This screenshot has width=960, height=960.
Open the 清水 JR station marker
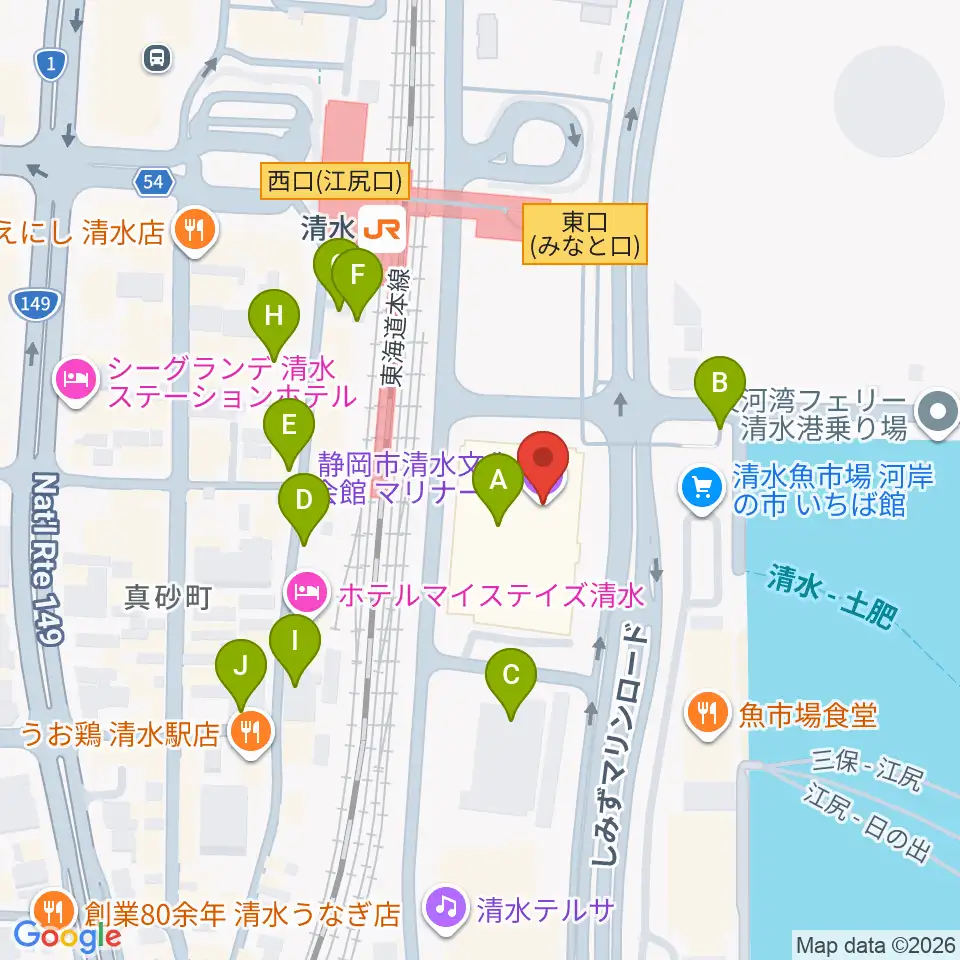tap(383, 230)
